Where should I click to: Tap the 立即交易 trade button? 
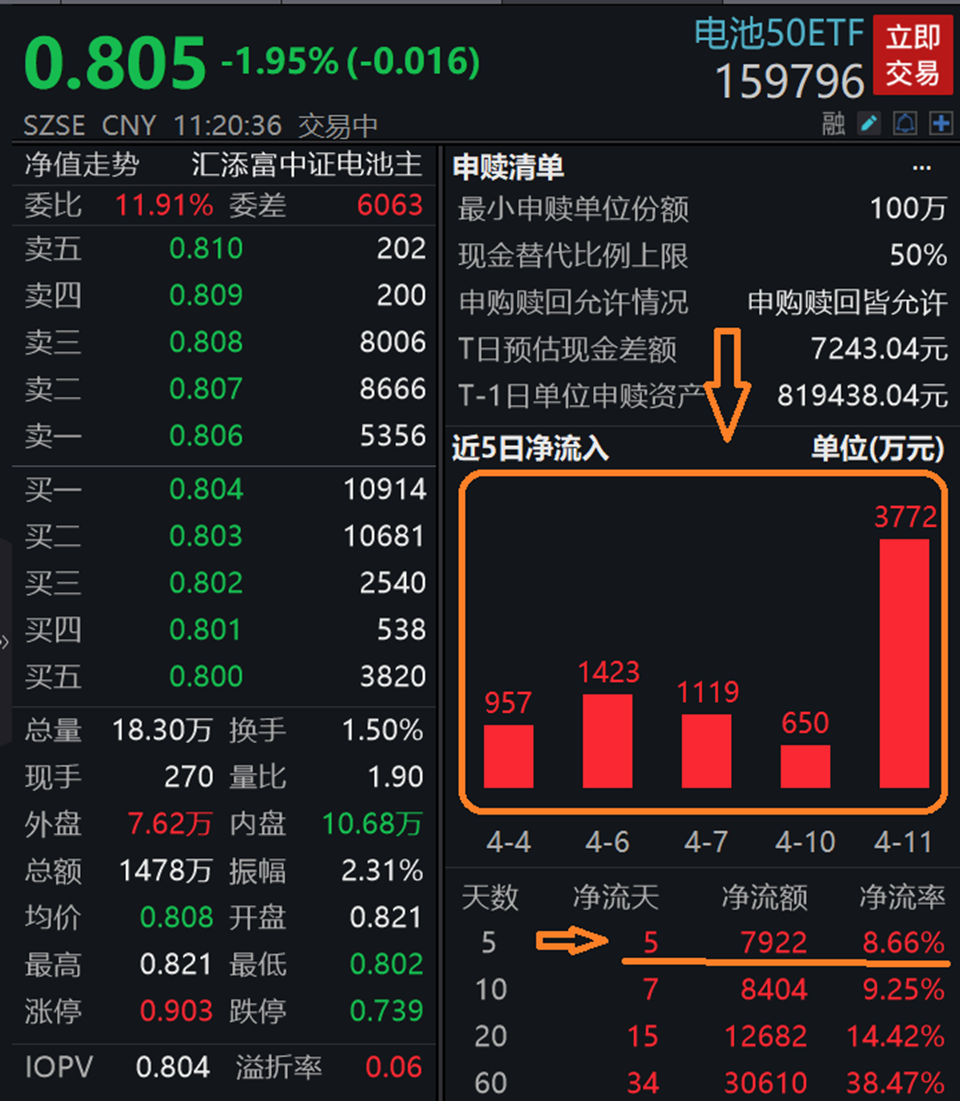pyautogui.click(x=912, y=55)
